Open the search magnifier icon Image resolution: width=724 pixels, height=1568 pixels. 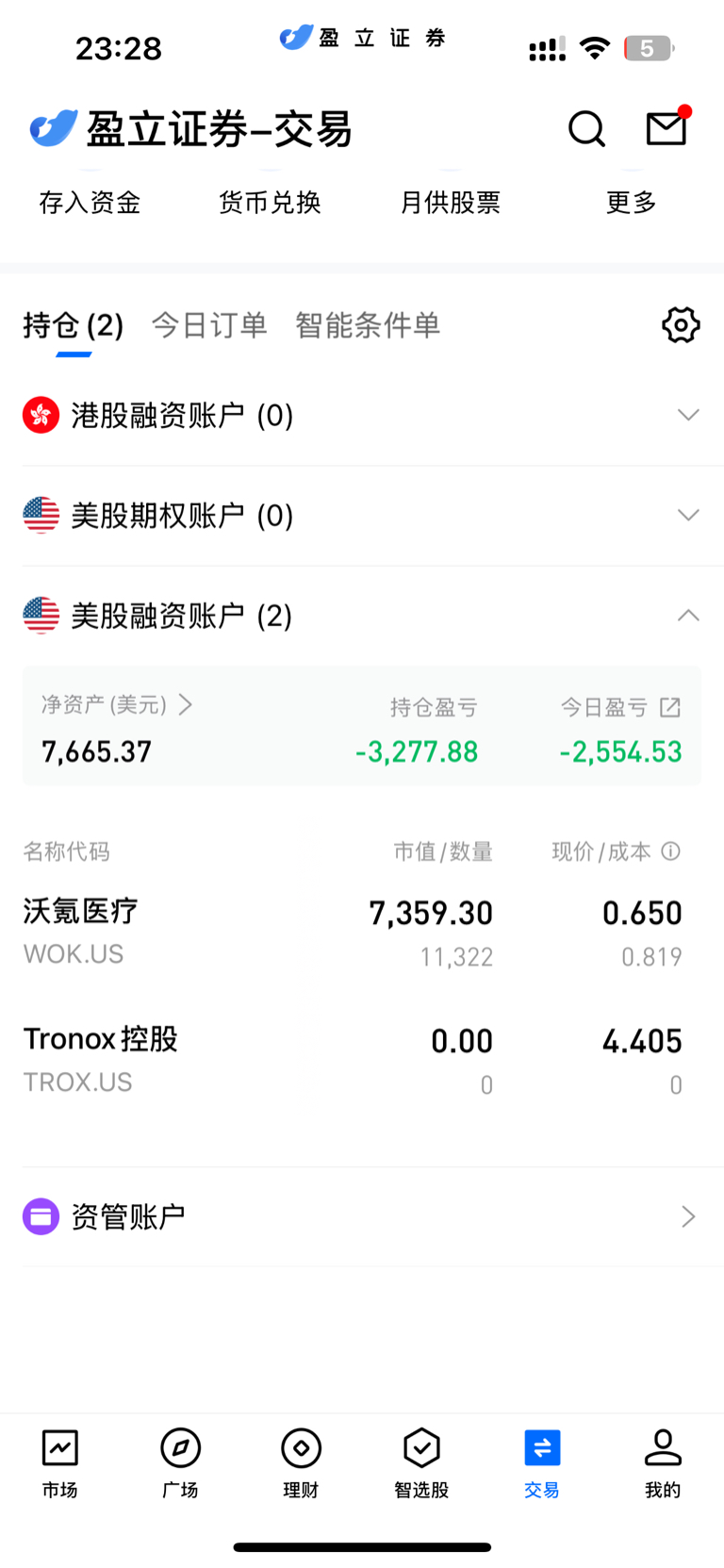[586, 128]
